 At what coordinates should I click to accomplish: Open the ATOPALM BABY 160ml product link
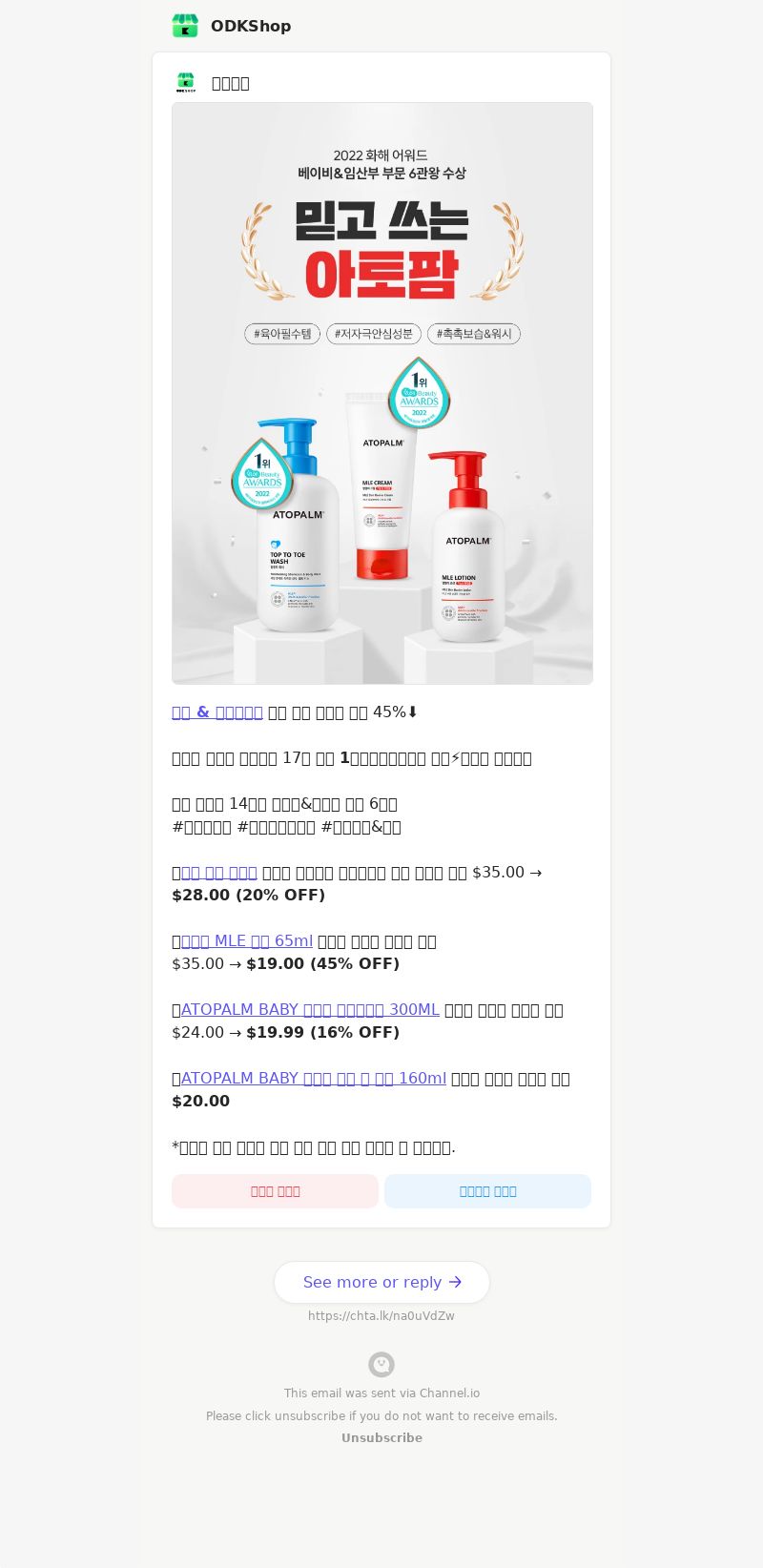click(313, 1079)
